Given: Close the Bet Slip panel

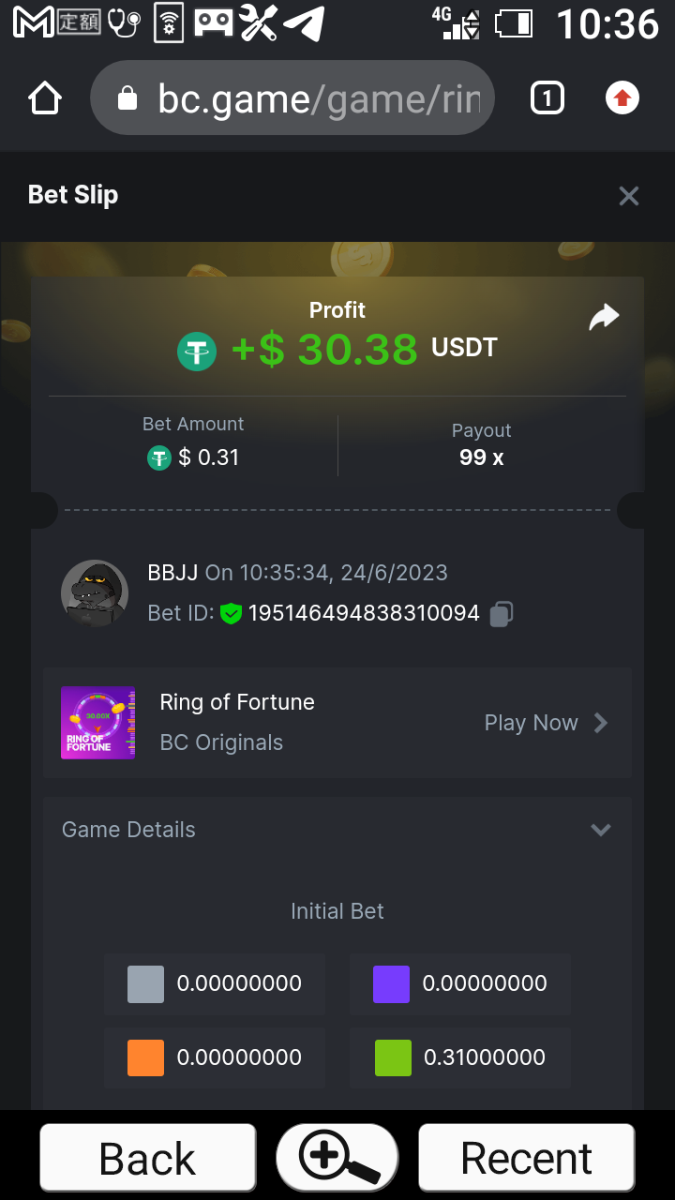Looking at the screenshot, I should (x=628, y=196).
